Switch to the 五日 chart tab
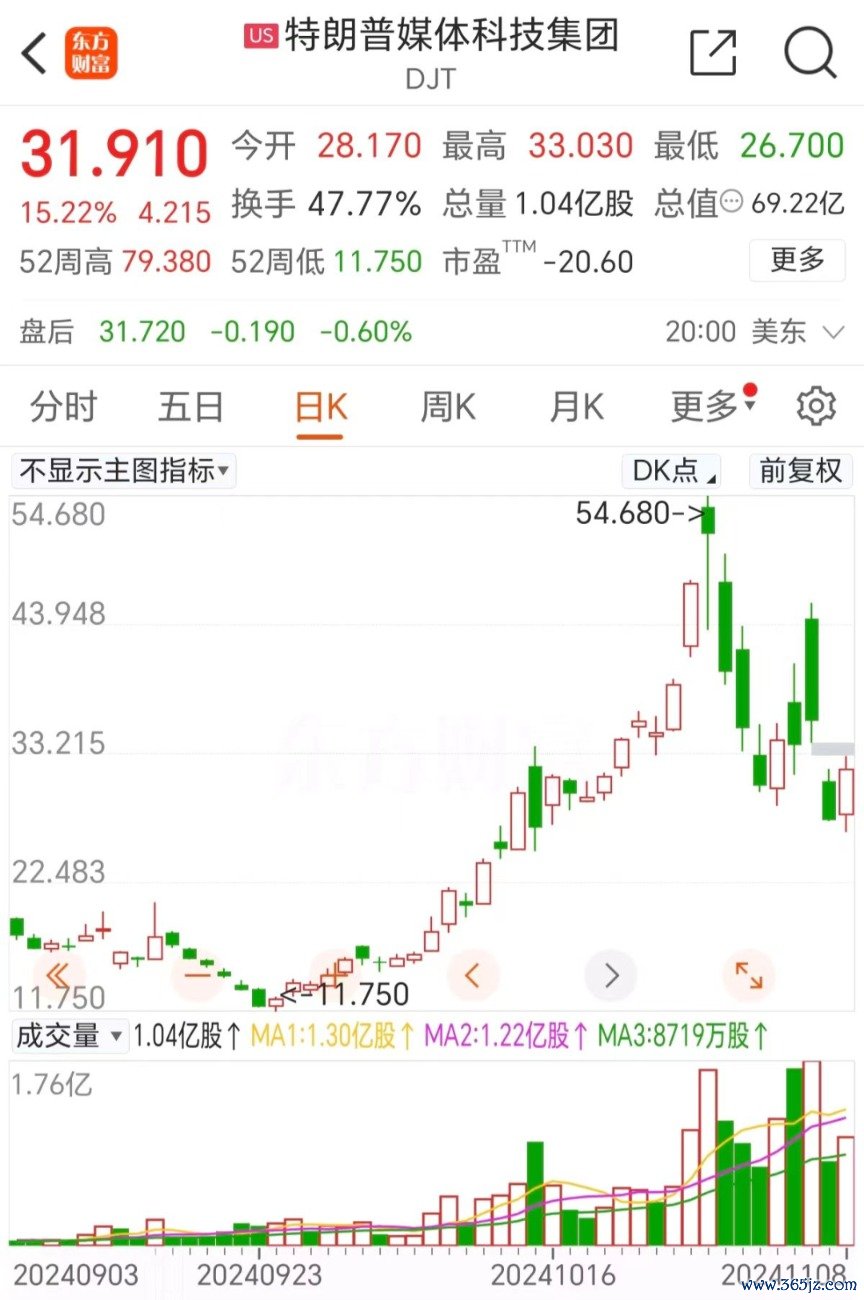This screenshot has width=864, height=1300. coord(190,407)
